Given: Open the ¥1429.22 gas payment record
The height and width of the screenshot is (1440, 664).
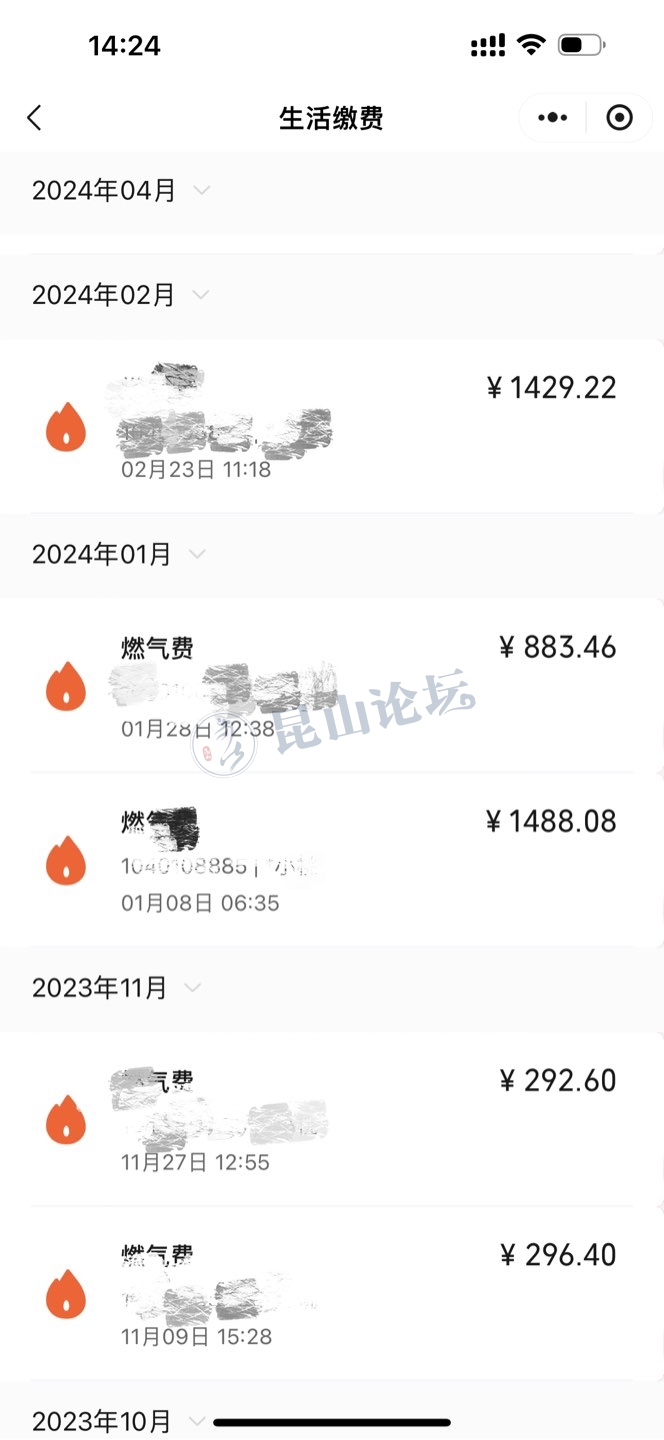Looking at the screenshot, I should [332, 427].
